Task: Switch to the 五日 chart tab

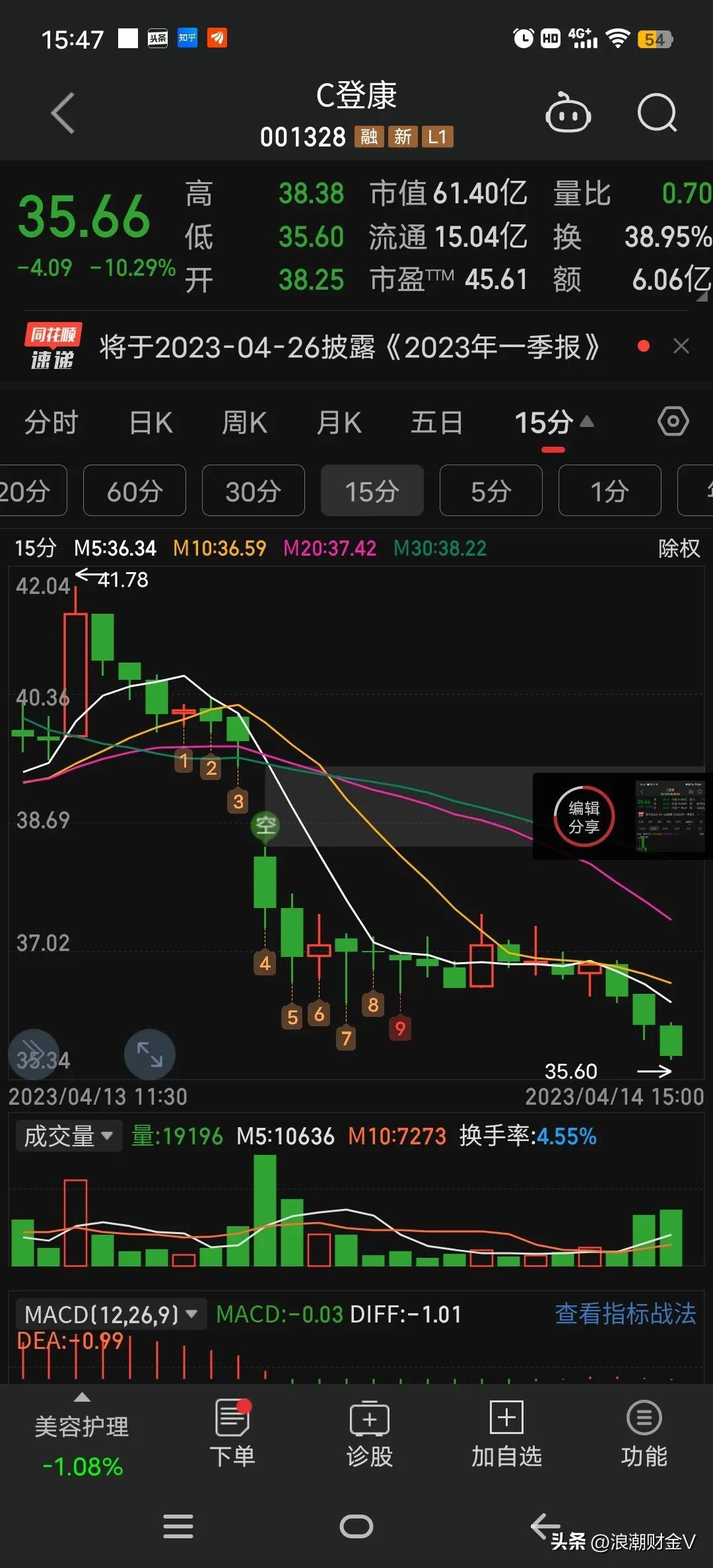Action: coord(436,422)
